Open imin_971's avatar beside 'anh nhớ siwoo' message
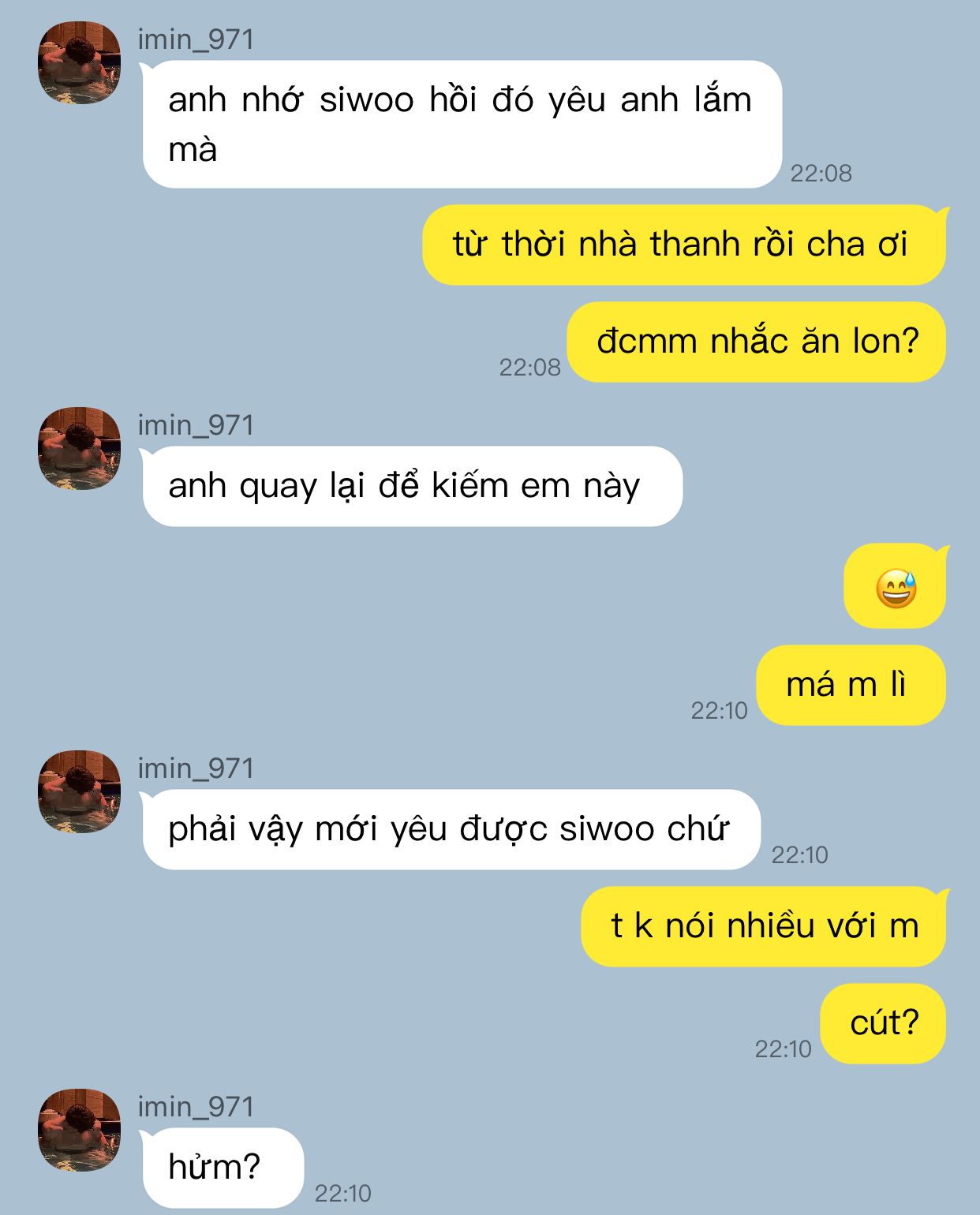980x1215 pixels. tap(79, 63)
